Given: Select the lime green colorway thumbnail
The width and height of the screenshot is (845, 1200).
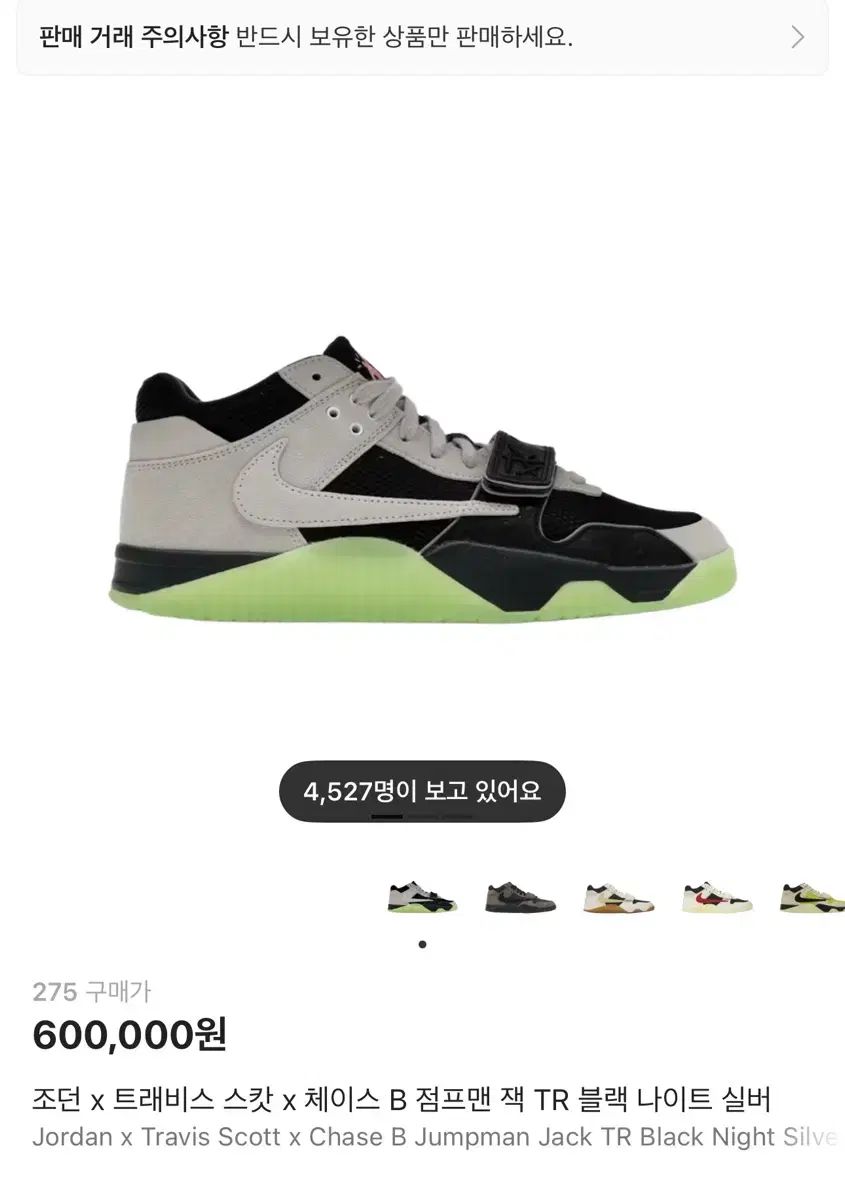Looking at the screenshot, I should [x=810, y=897].
